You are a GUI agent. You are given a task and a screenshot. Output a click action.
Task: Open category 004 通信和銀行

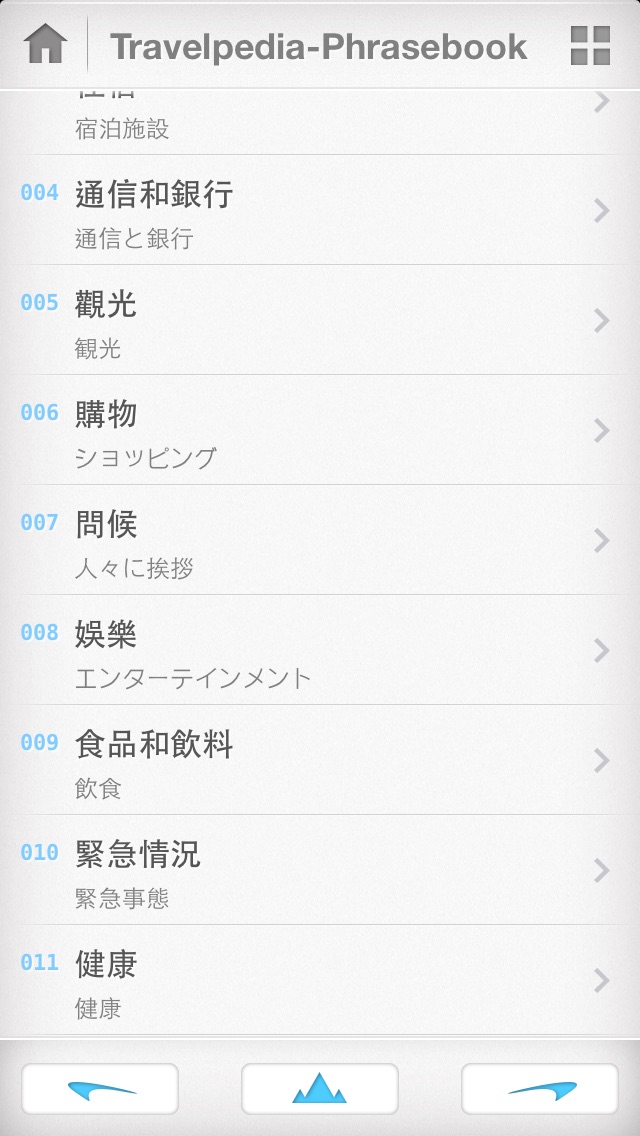pyautogui.click(x=320, y=210)
